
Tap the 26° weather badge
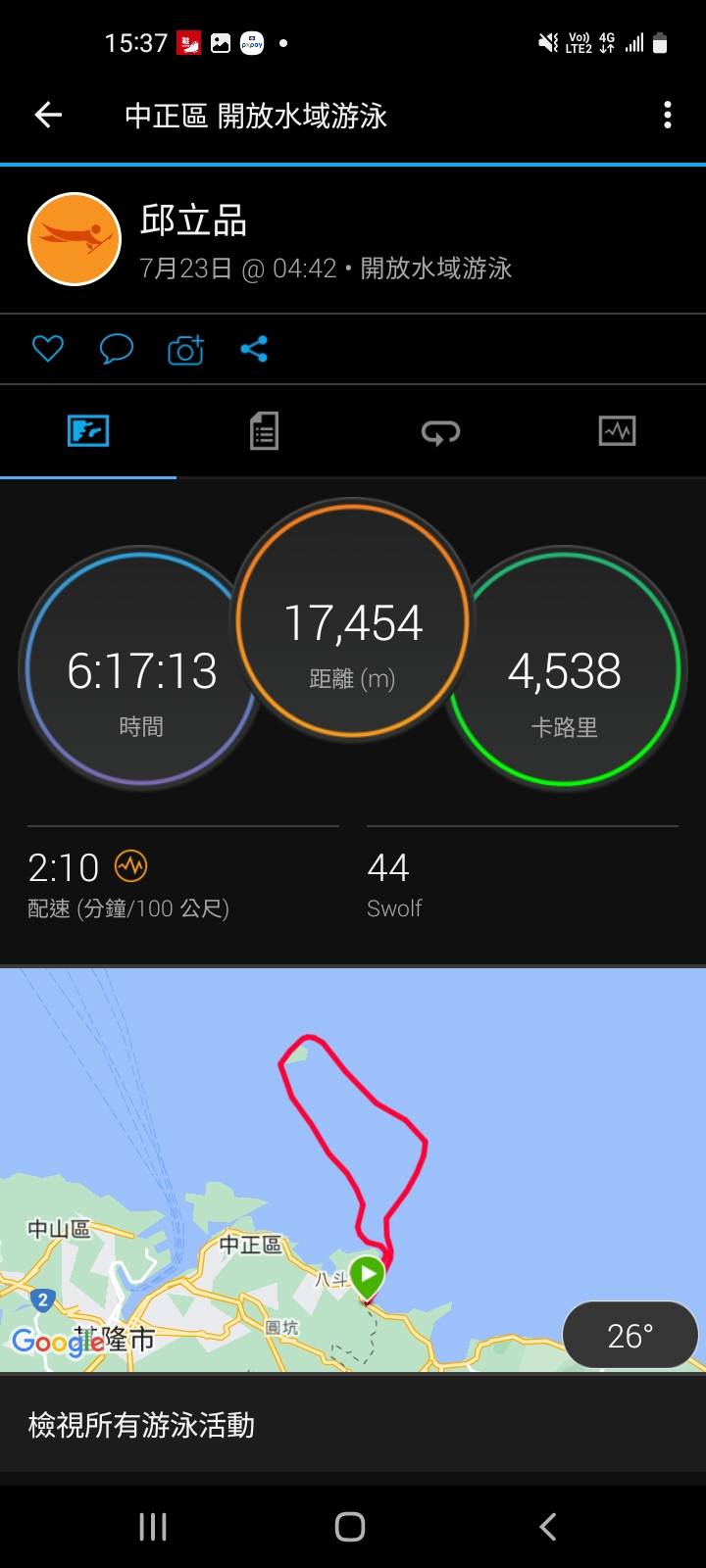[x=630, y=1335]
